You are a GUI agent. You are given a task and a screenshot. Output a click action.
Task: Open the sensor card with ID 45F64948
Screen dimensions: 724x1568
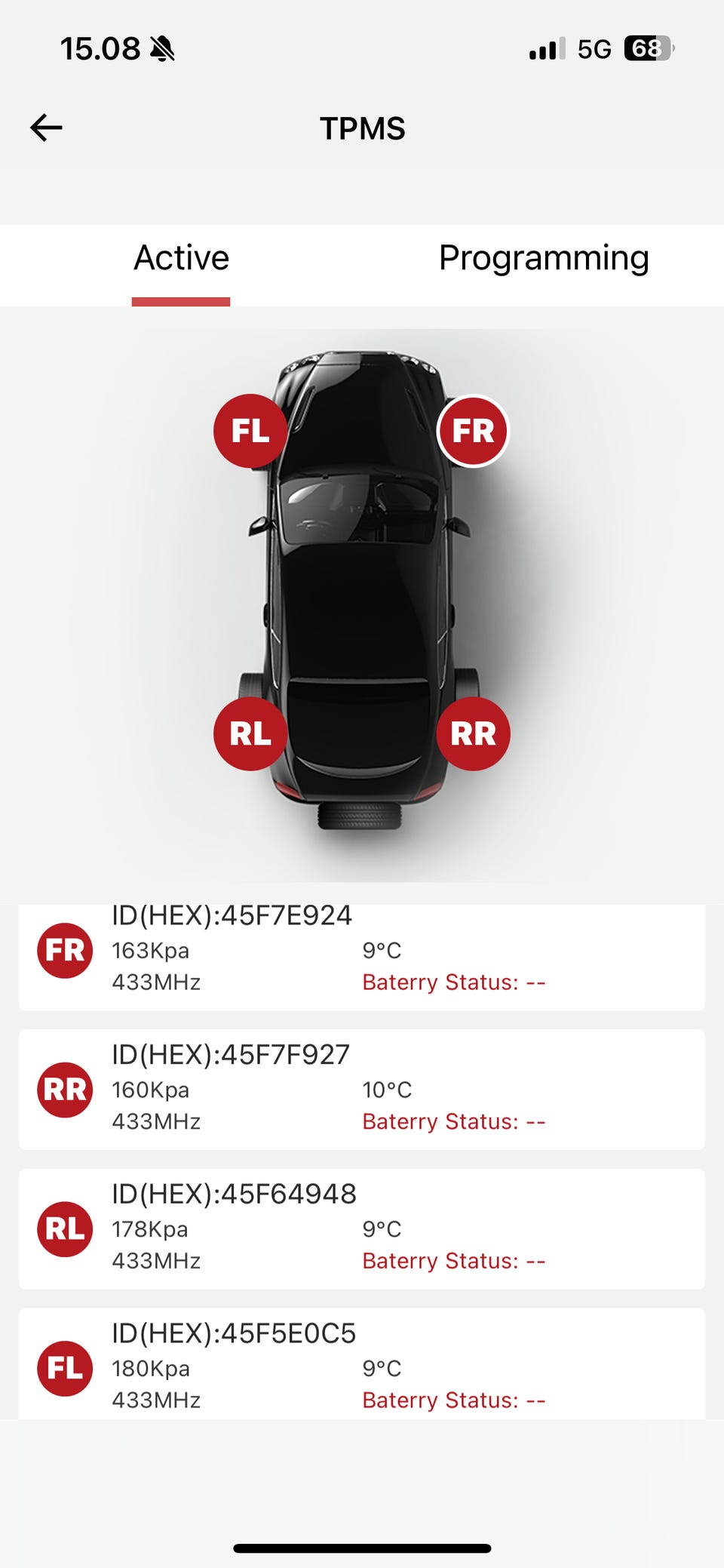coord(362,1228)
